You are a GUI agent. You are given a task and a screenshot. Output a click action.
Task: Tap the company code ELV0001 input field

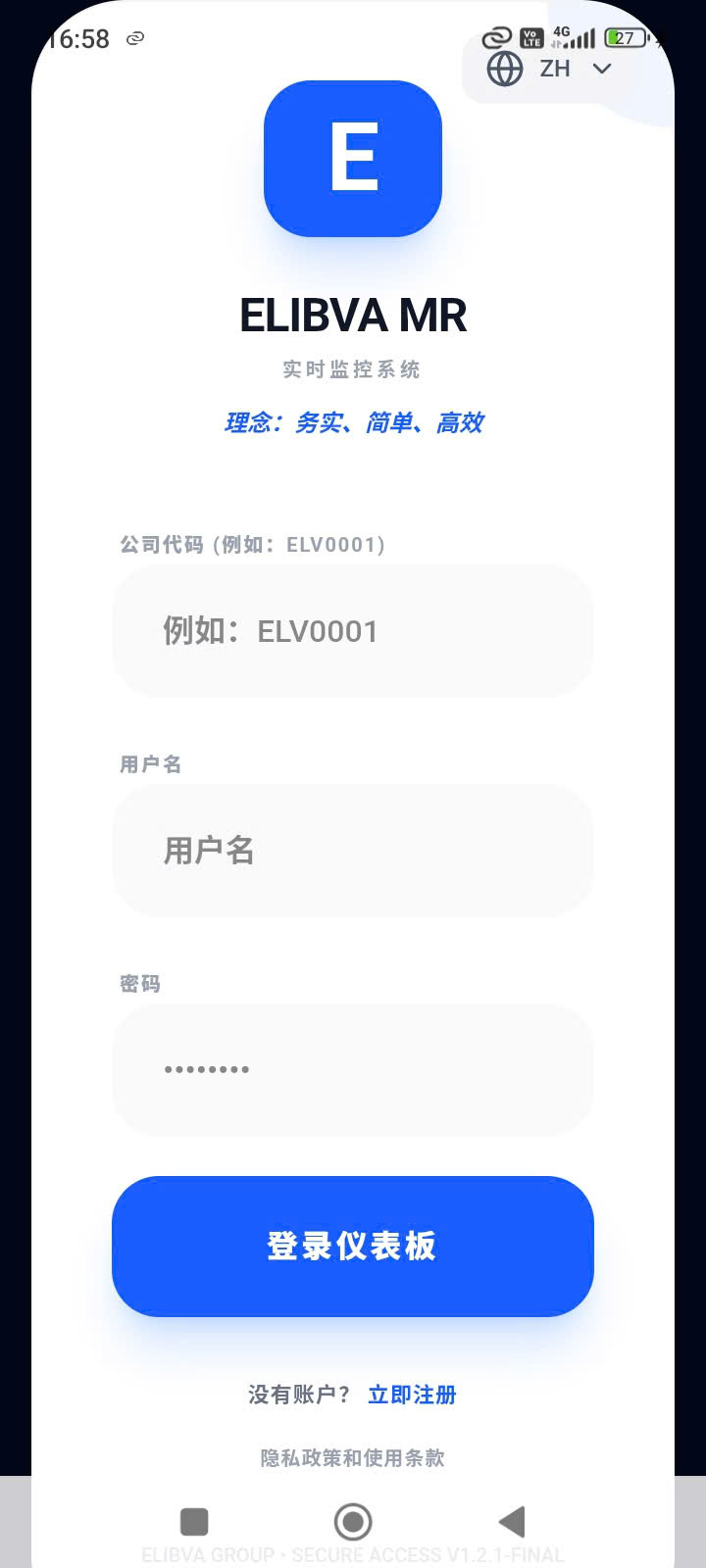click(353, 631)
